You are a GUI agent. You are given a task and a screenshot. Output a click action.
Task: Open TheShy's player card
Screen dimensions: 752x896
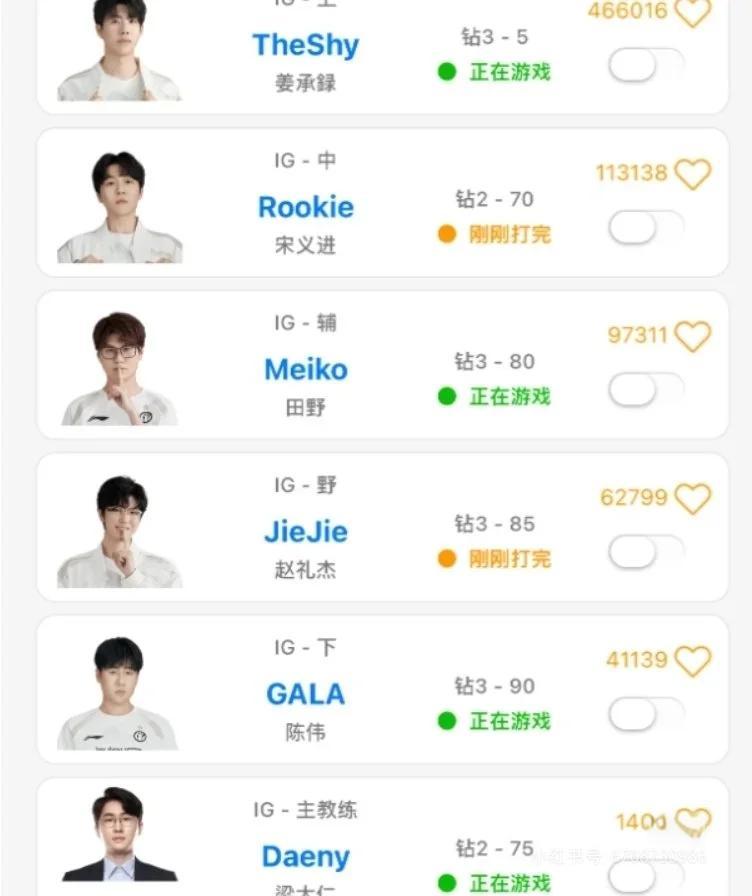pyautogui.click(x=305, y=45)
